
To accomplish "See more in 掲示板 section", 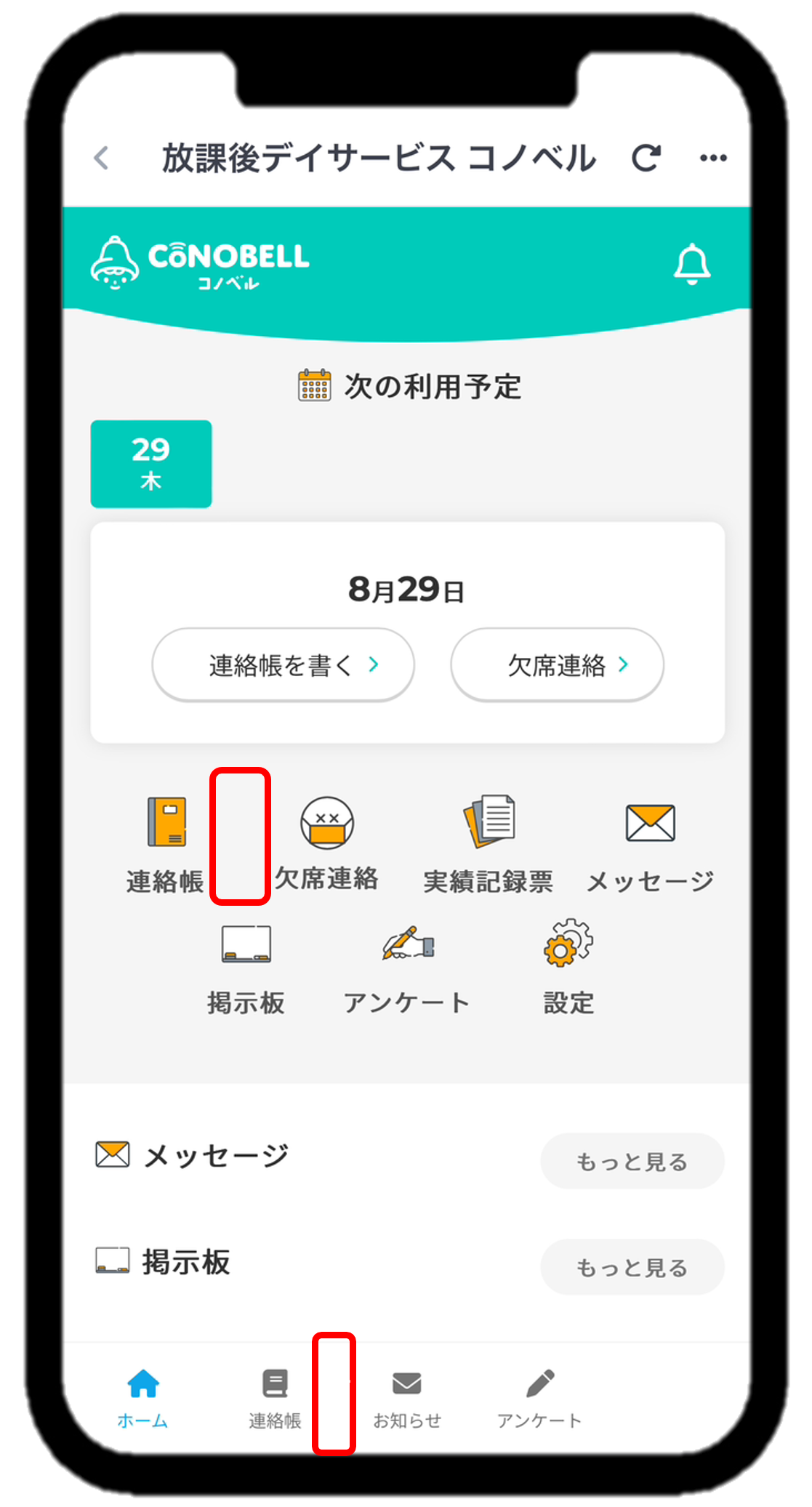I will (632, 1267).
